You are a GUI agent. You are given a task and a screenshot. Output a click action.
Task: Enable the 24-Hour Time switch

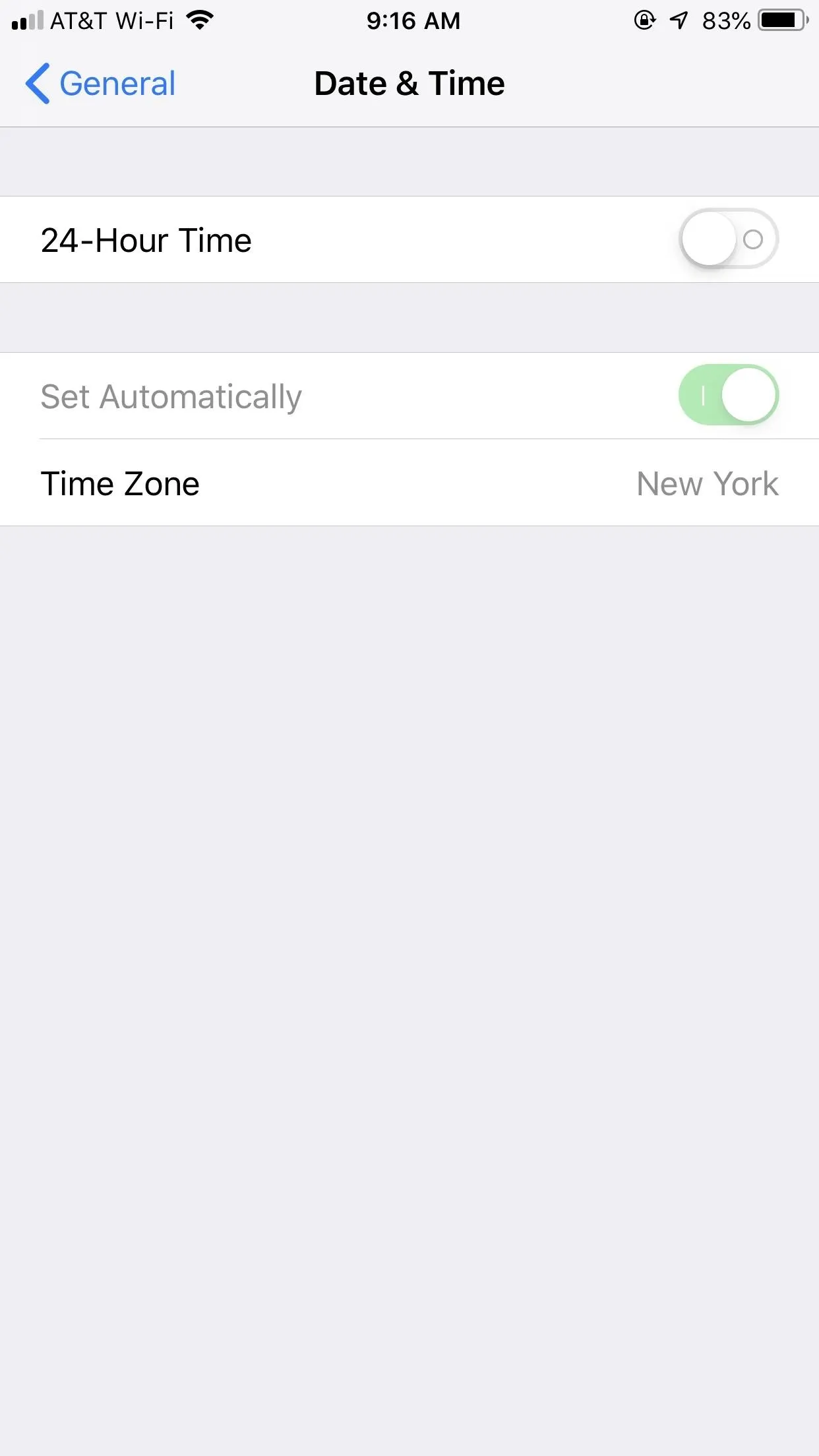coord(729,239)
